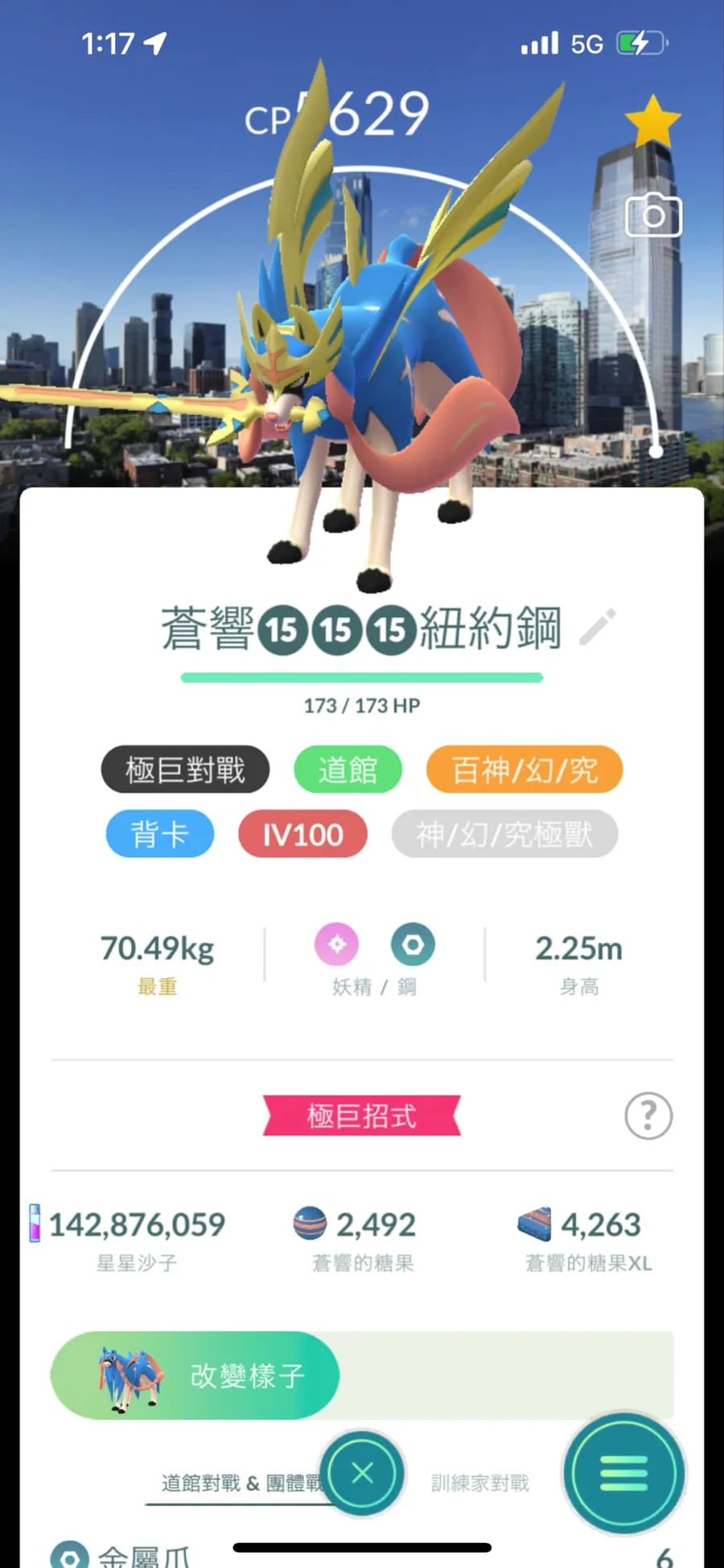The width and height of the screenshot is (724, 1568).
Task: Open the AR camera icon
Action: [653, 215]
